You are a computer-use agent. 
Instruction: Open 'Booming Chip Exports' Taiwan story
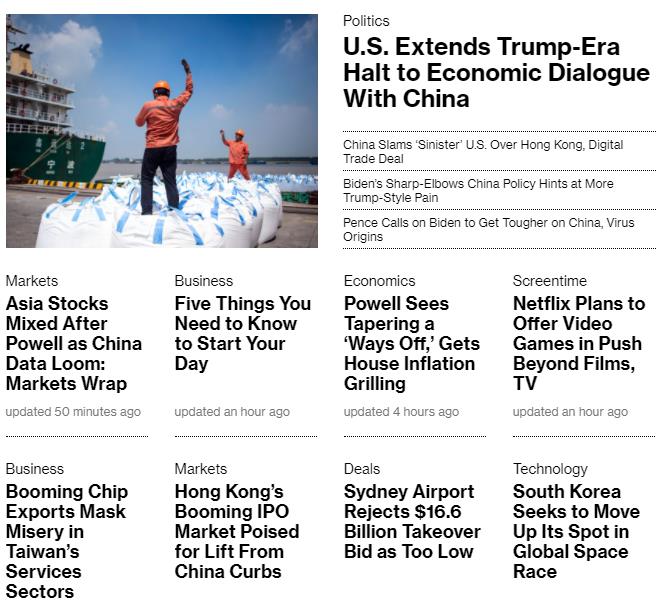click(66, 541)
